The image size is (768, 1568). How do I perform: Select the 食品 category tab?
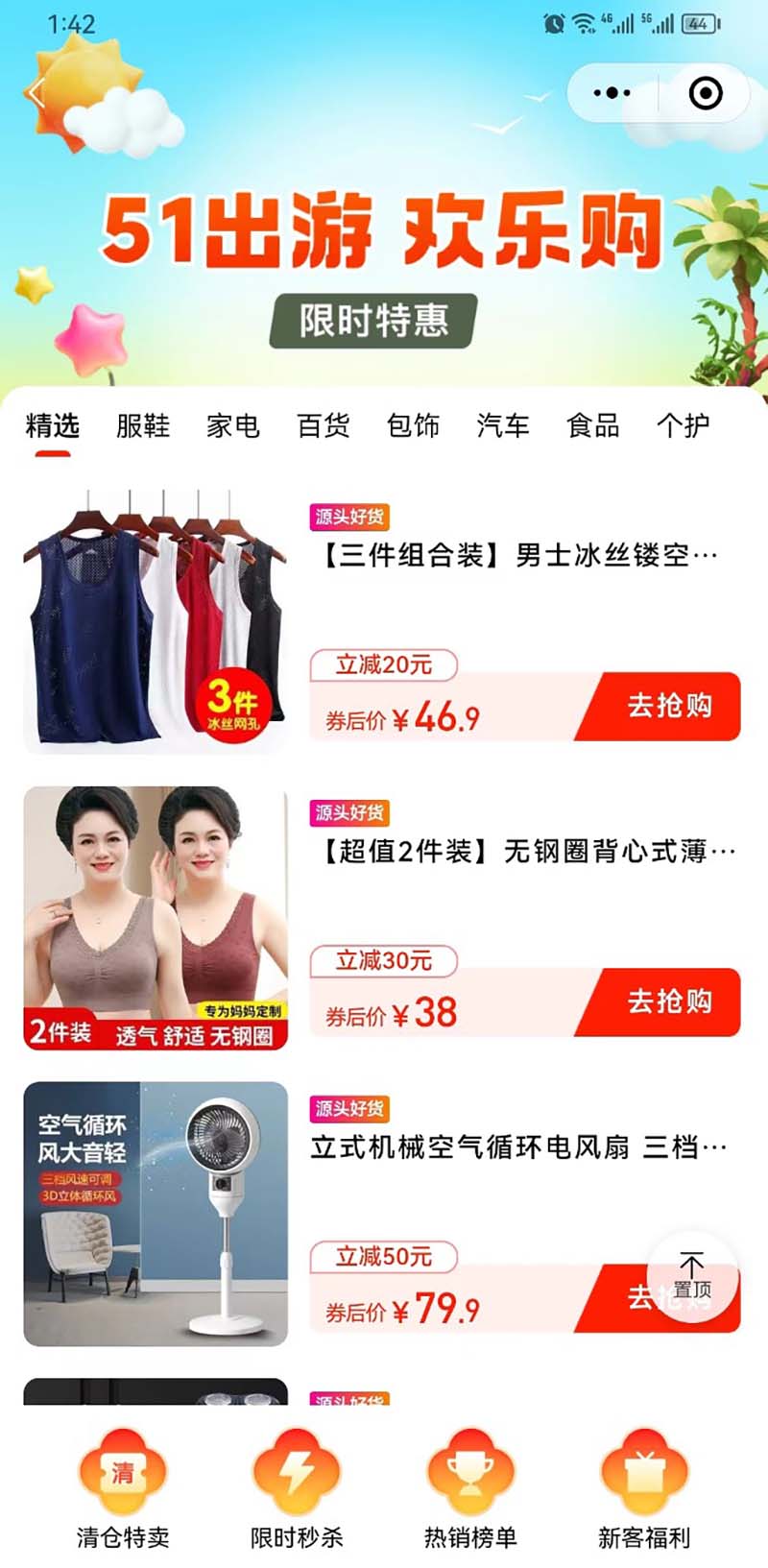593,425
